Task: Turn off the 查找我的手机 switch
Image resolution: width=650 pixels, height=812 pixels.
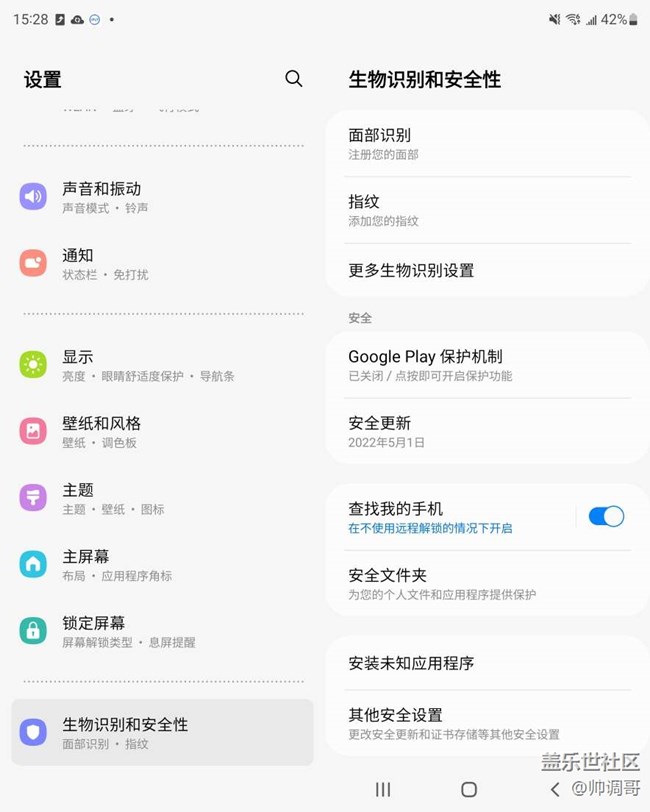Action: click(x=606, y=516)
